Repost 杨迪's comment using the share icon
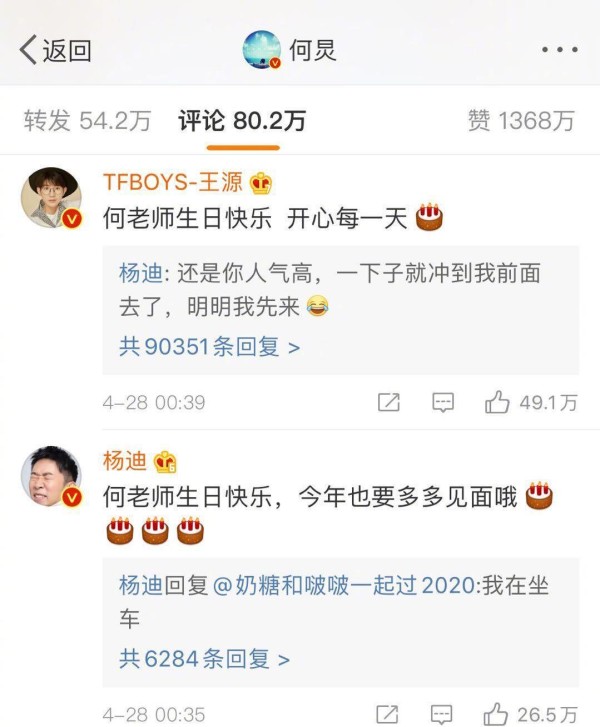This screenshot has width=600, height=727. (388, 714)
